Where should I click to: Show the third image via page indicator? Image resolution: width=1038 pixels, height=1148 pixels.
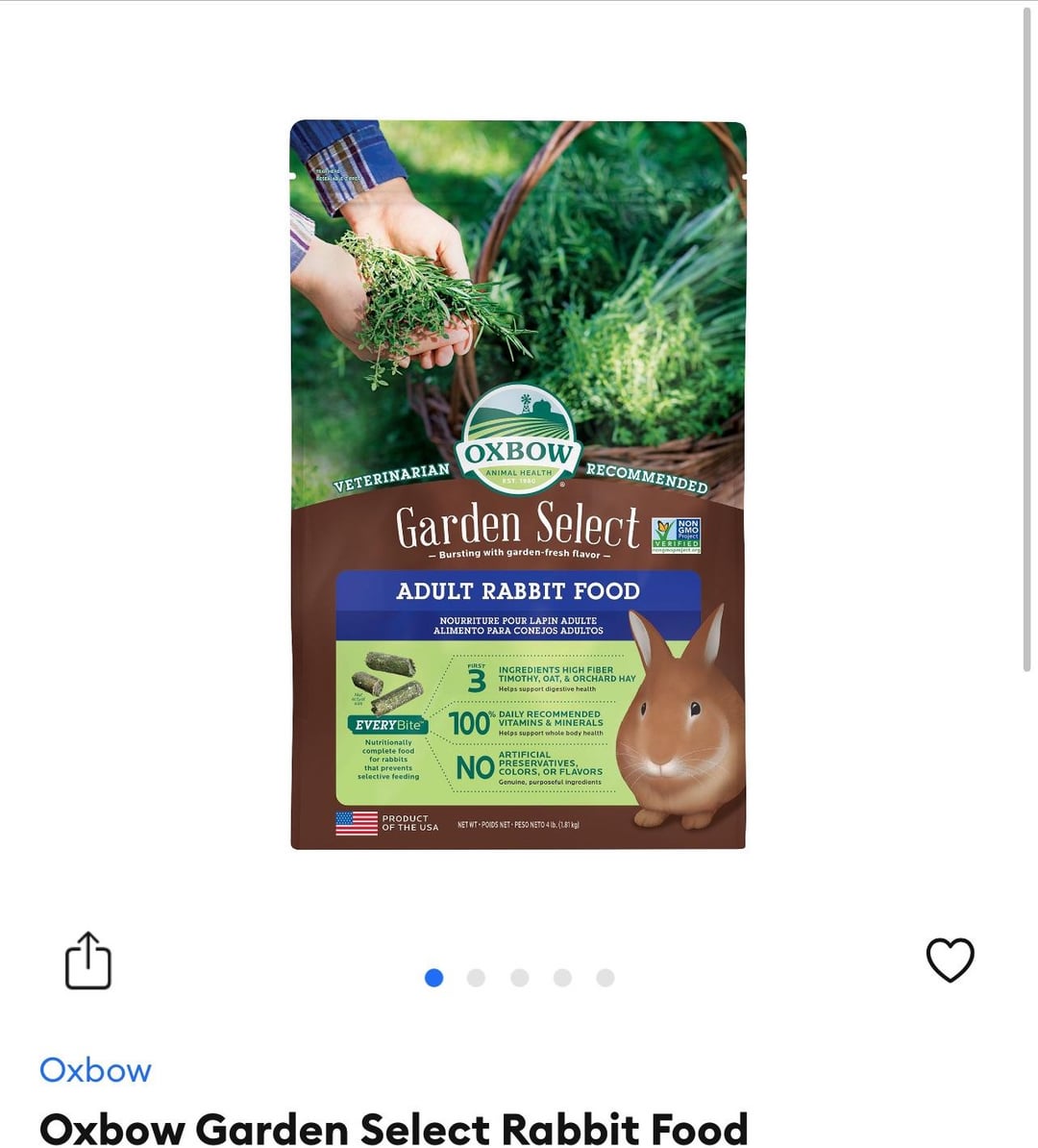click(520, 978)
